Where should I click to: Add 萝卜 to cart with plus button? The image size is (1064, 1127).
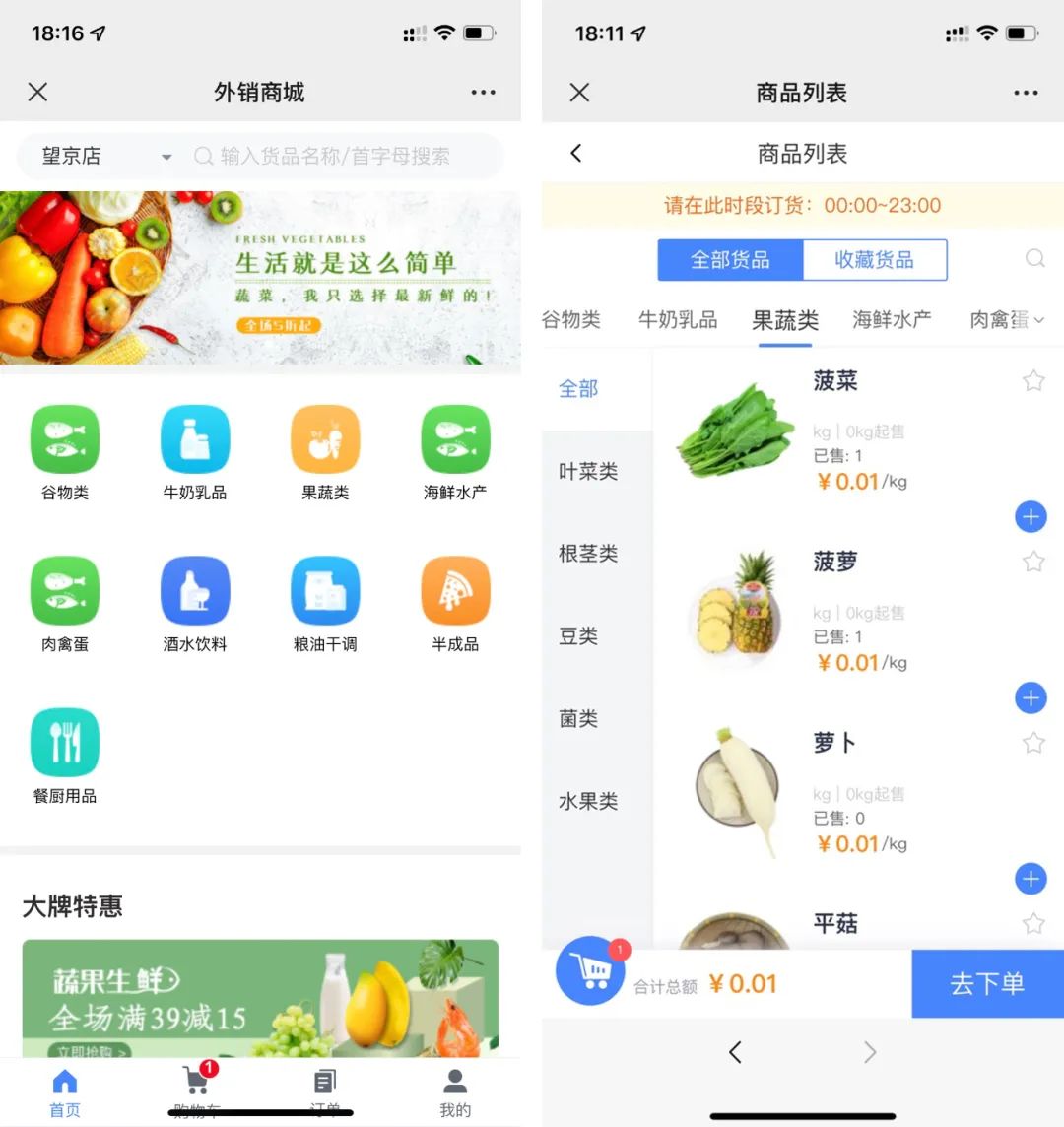pos(1031,879)
